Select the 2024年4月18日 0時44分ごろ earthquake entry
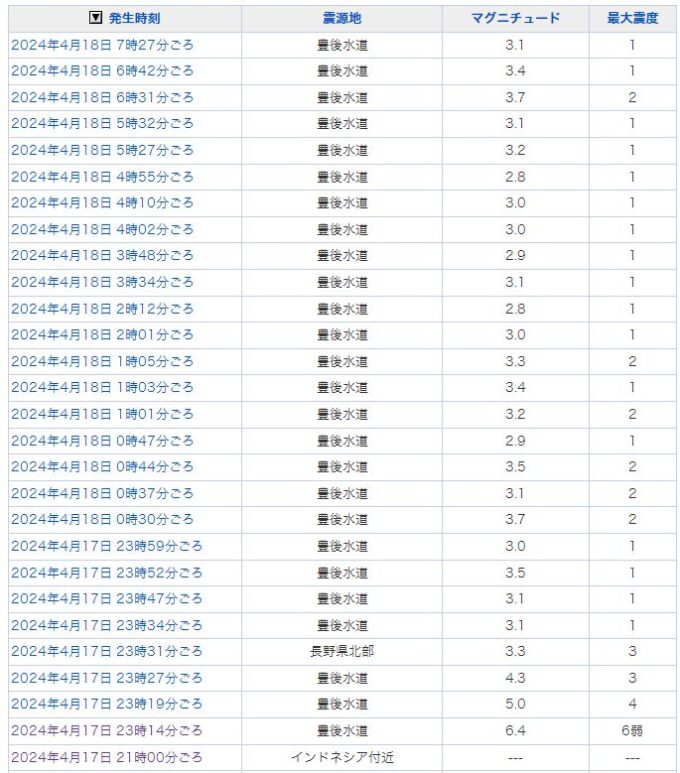 coord(102,467)
